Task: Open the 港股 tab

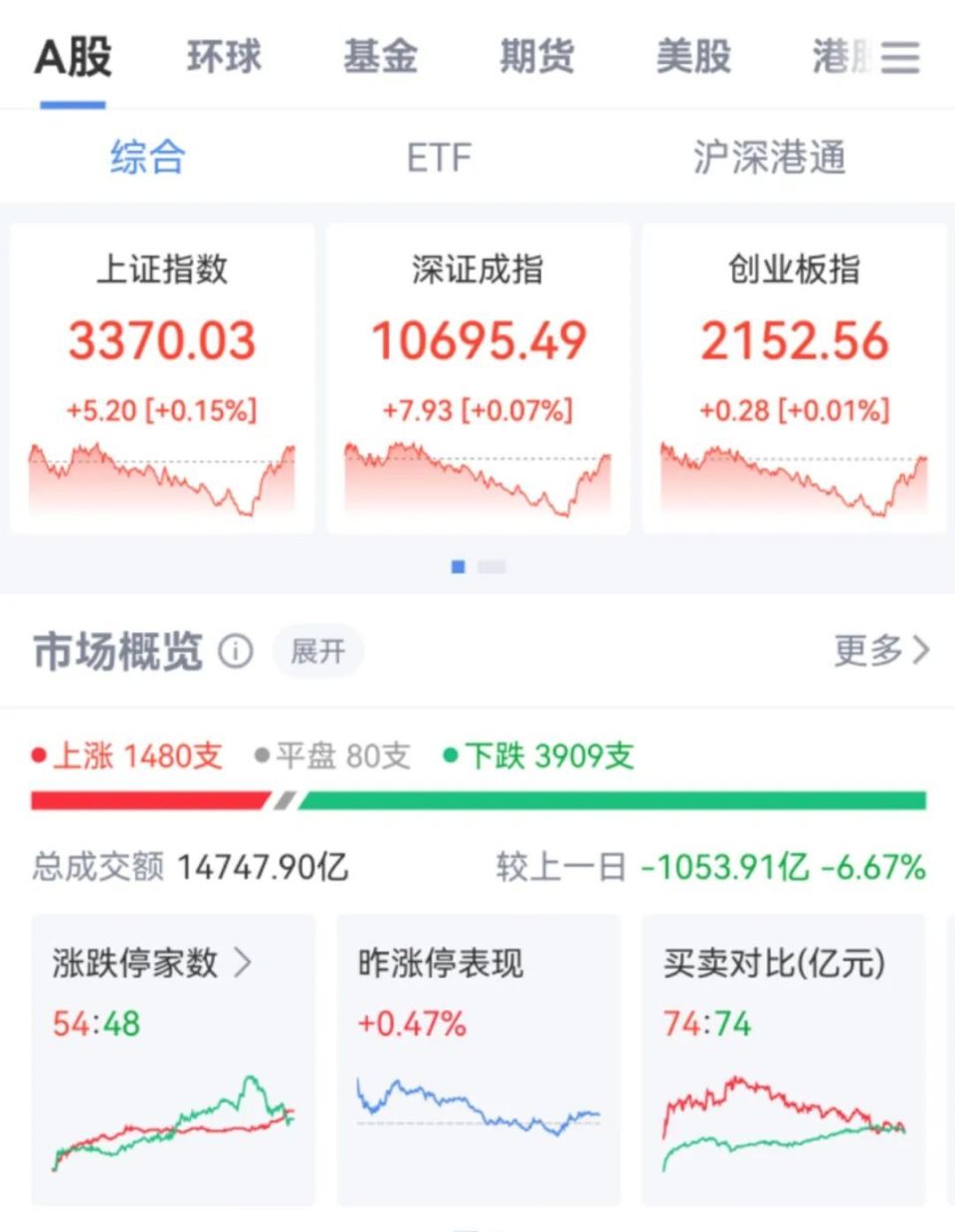Action: click(836, 57)
